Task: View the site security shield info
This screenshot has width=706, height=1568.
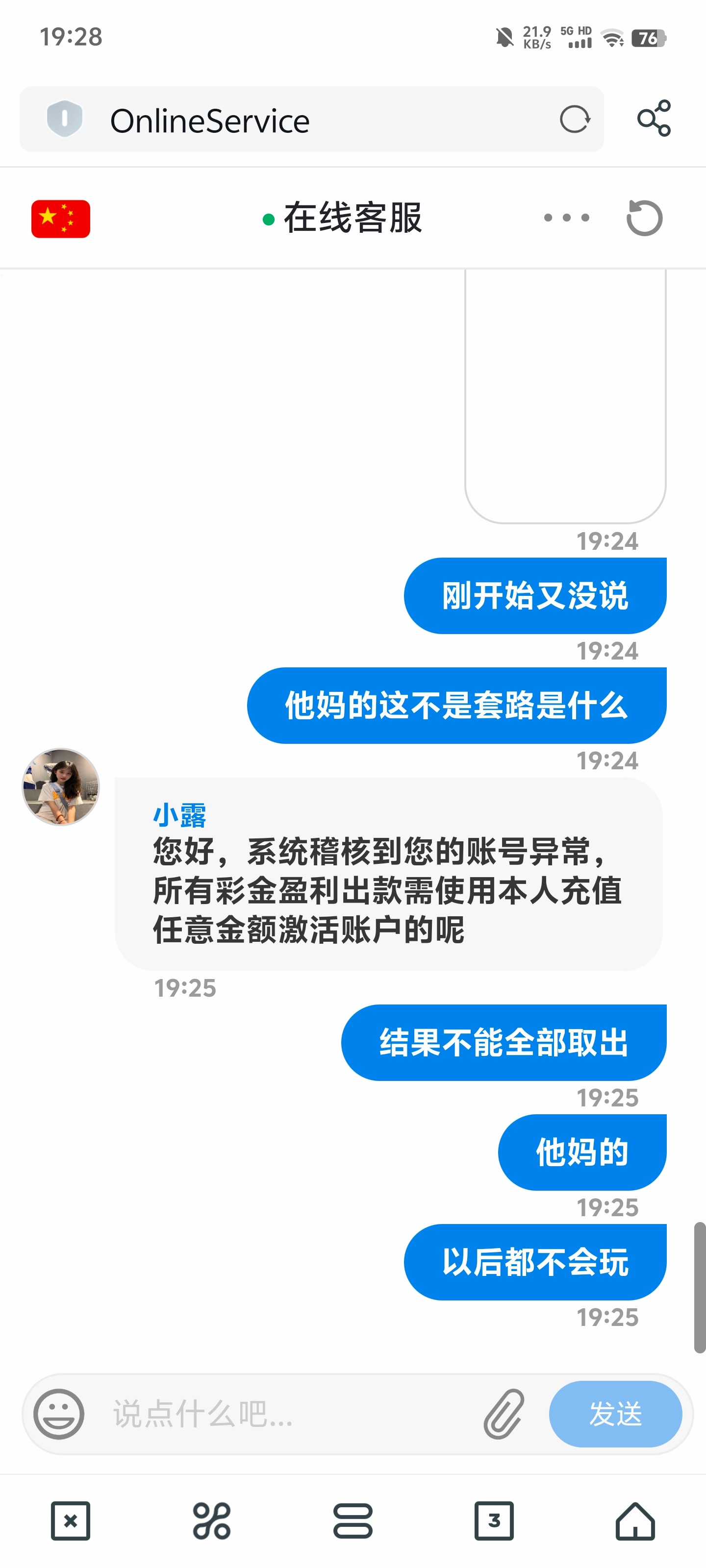Action: coord(65,119)
